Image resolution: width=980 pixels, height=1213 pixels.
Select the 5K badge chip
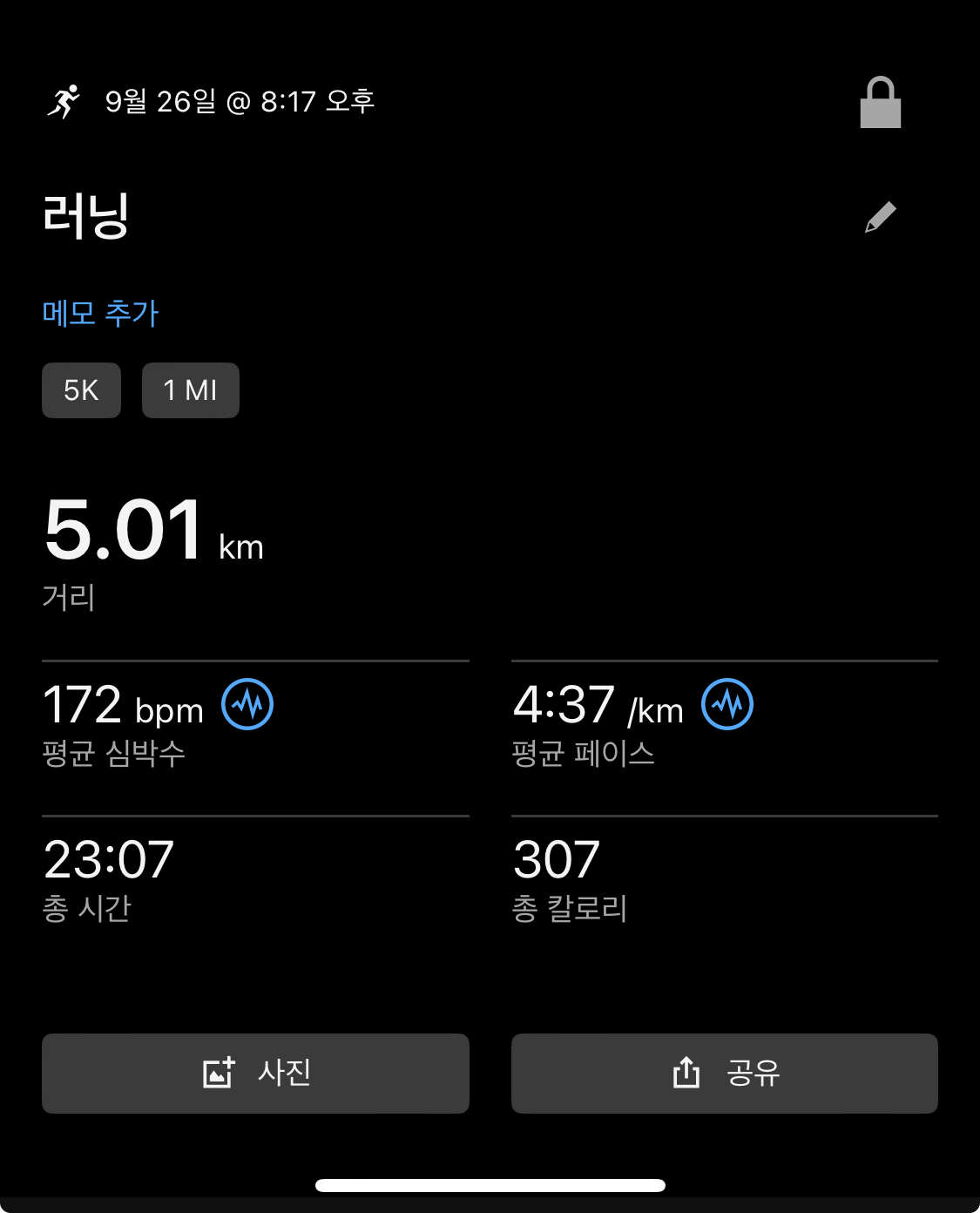click(81, 390)
